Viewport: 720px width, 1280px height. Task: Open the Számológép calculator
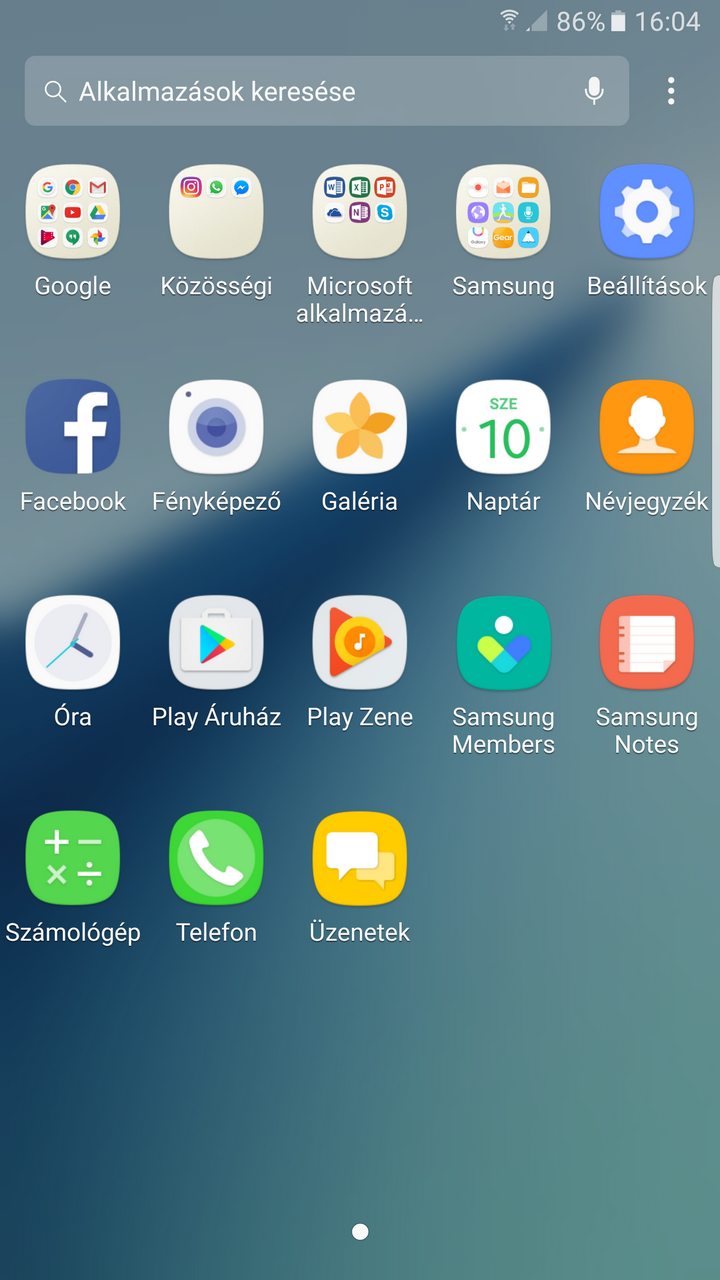73,858
